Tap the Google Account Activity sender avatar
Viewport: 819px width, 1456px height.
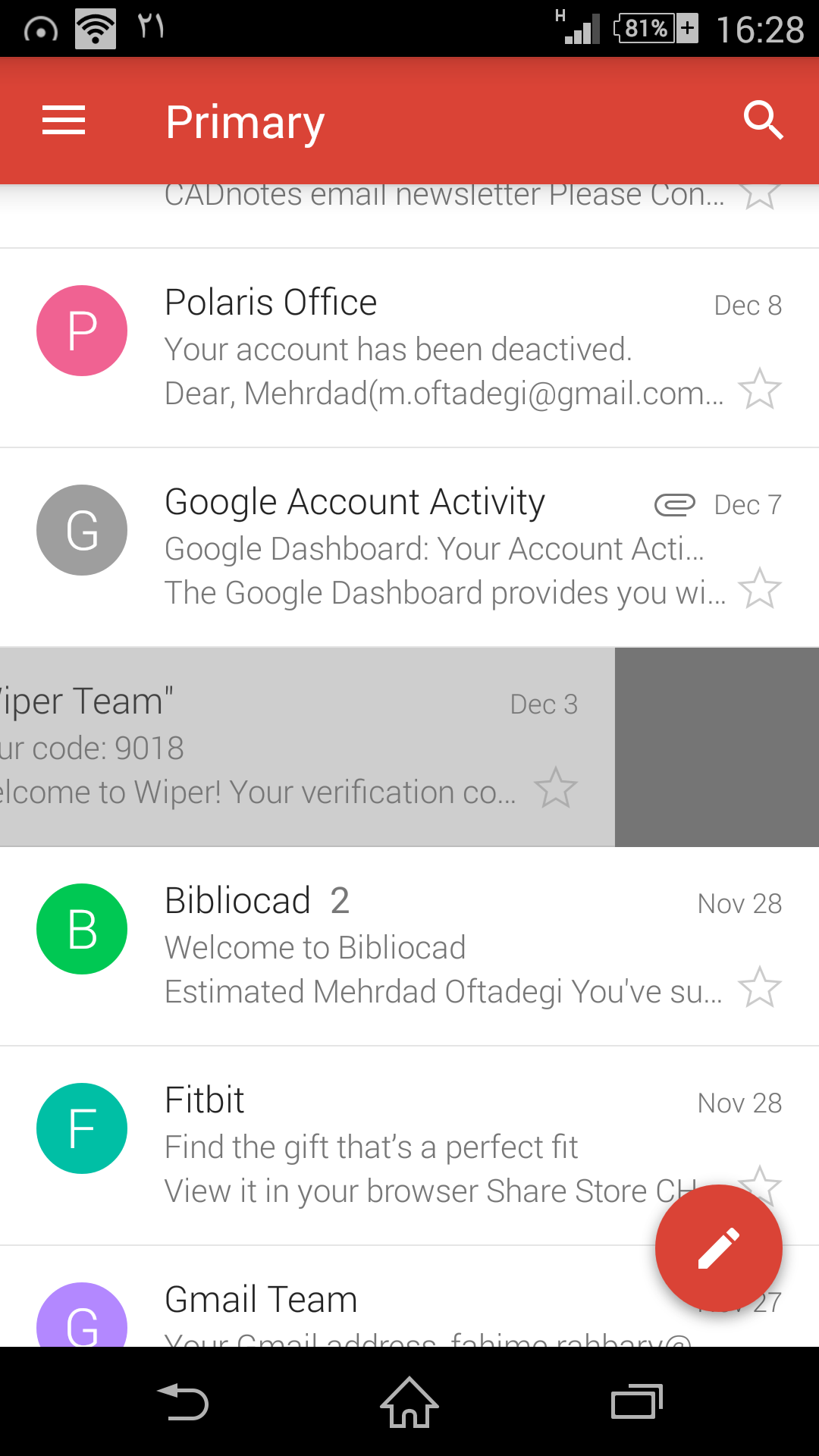[81, 529]
